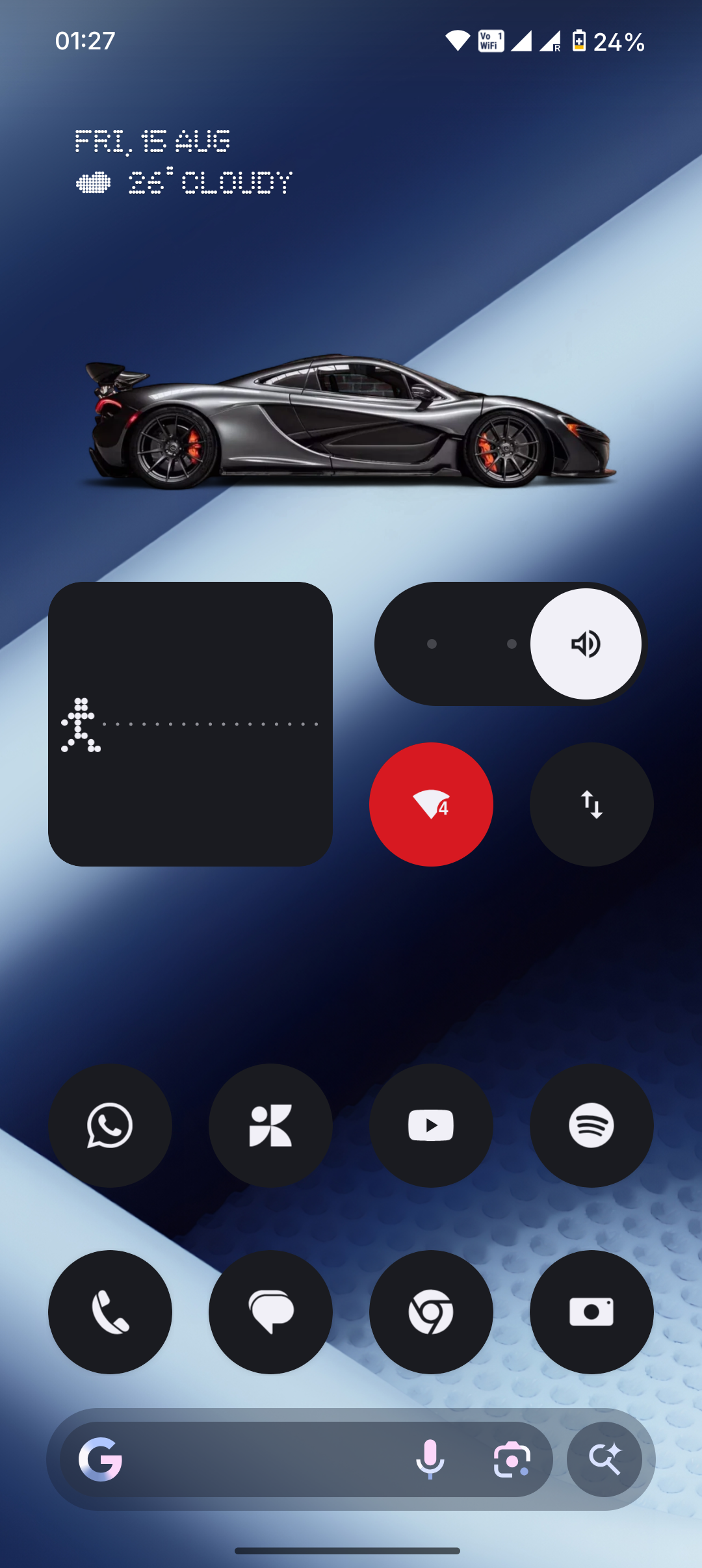Open Google Lens from search bar
Image resolution: width=702 pixels, height=1568 pixels.
(x=512, y=1459)
